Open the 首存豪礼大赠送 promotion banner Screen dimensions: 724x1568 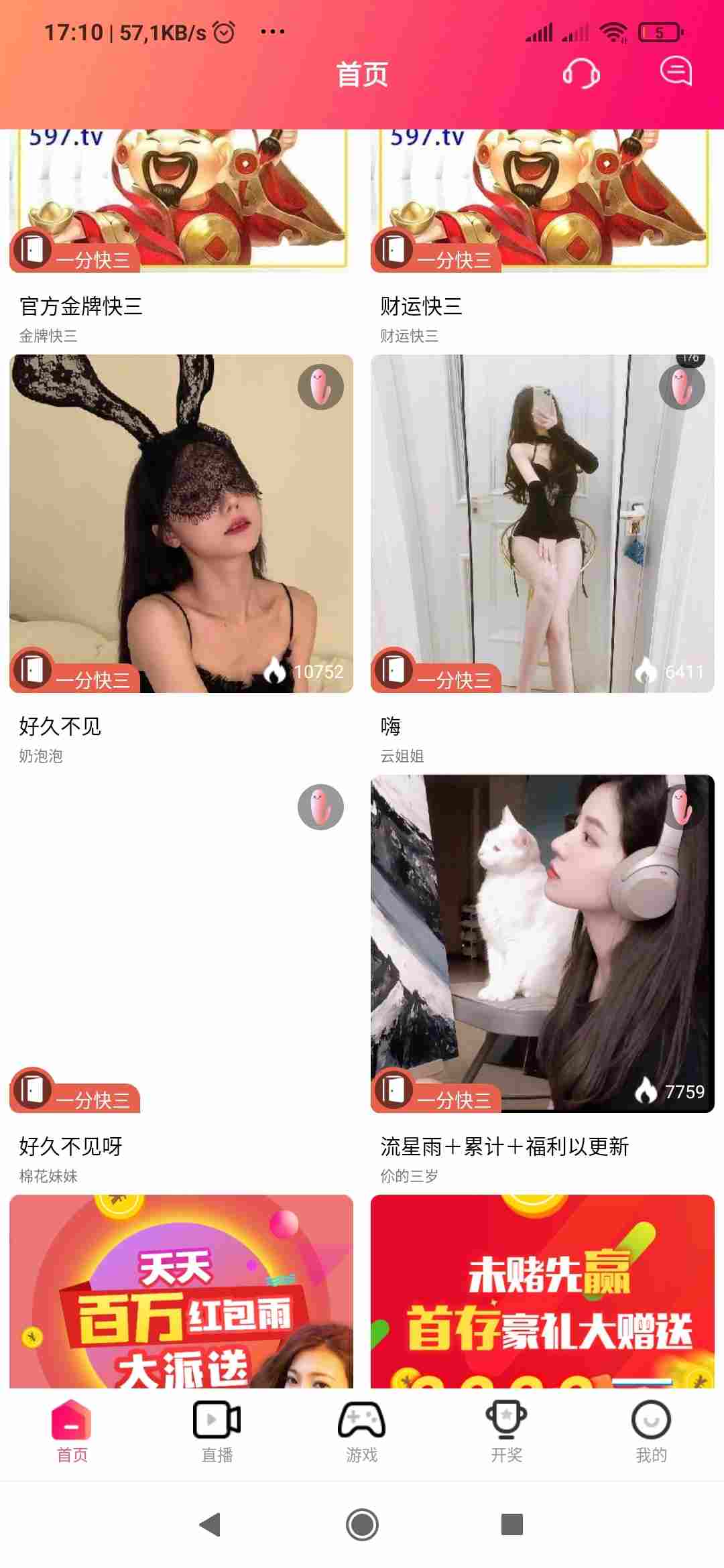coord(542,1291)
